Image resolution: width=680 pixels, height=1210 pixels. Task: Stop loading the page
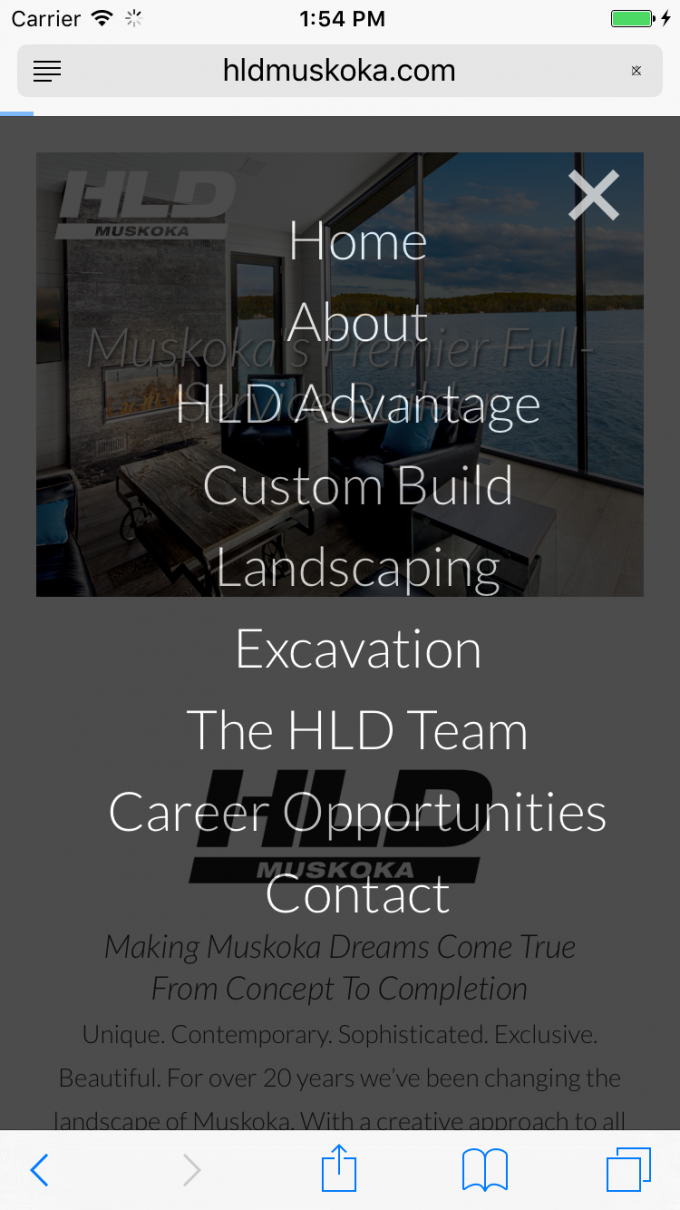[x=636, y=71]
